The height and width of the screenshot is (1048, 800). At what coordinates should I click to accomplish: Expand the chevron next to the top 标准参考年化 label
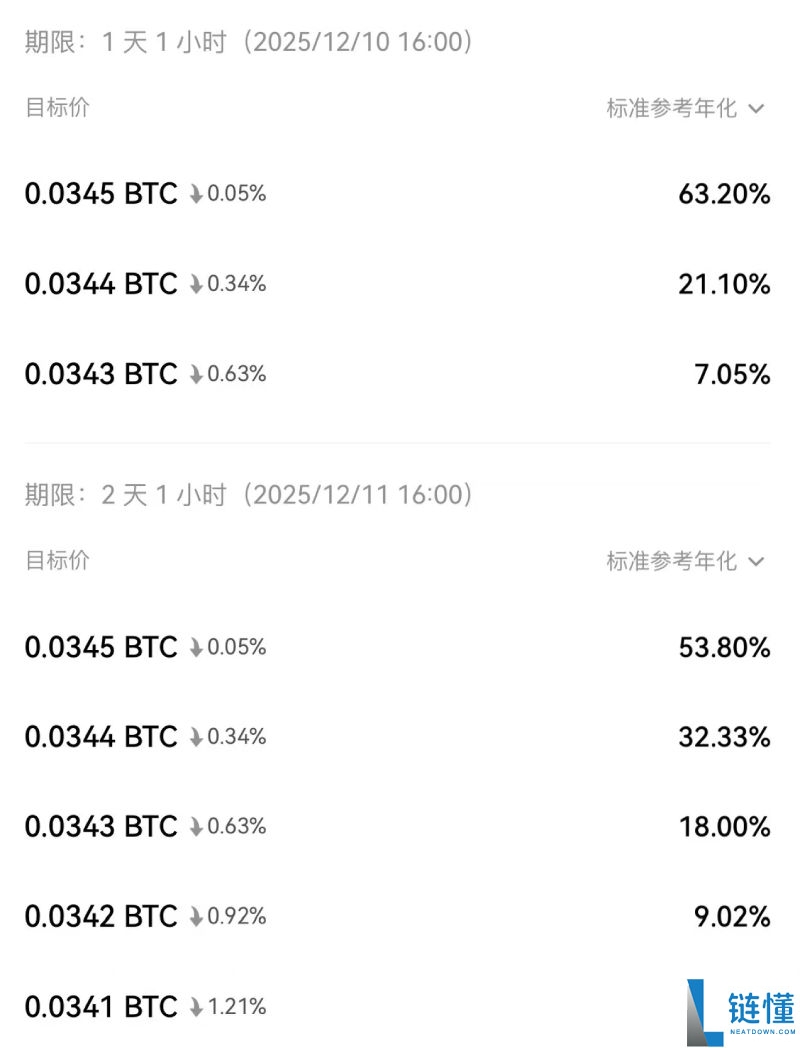757,110
